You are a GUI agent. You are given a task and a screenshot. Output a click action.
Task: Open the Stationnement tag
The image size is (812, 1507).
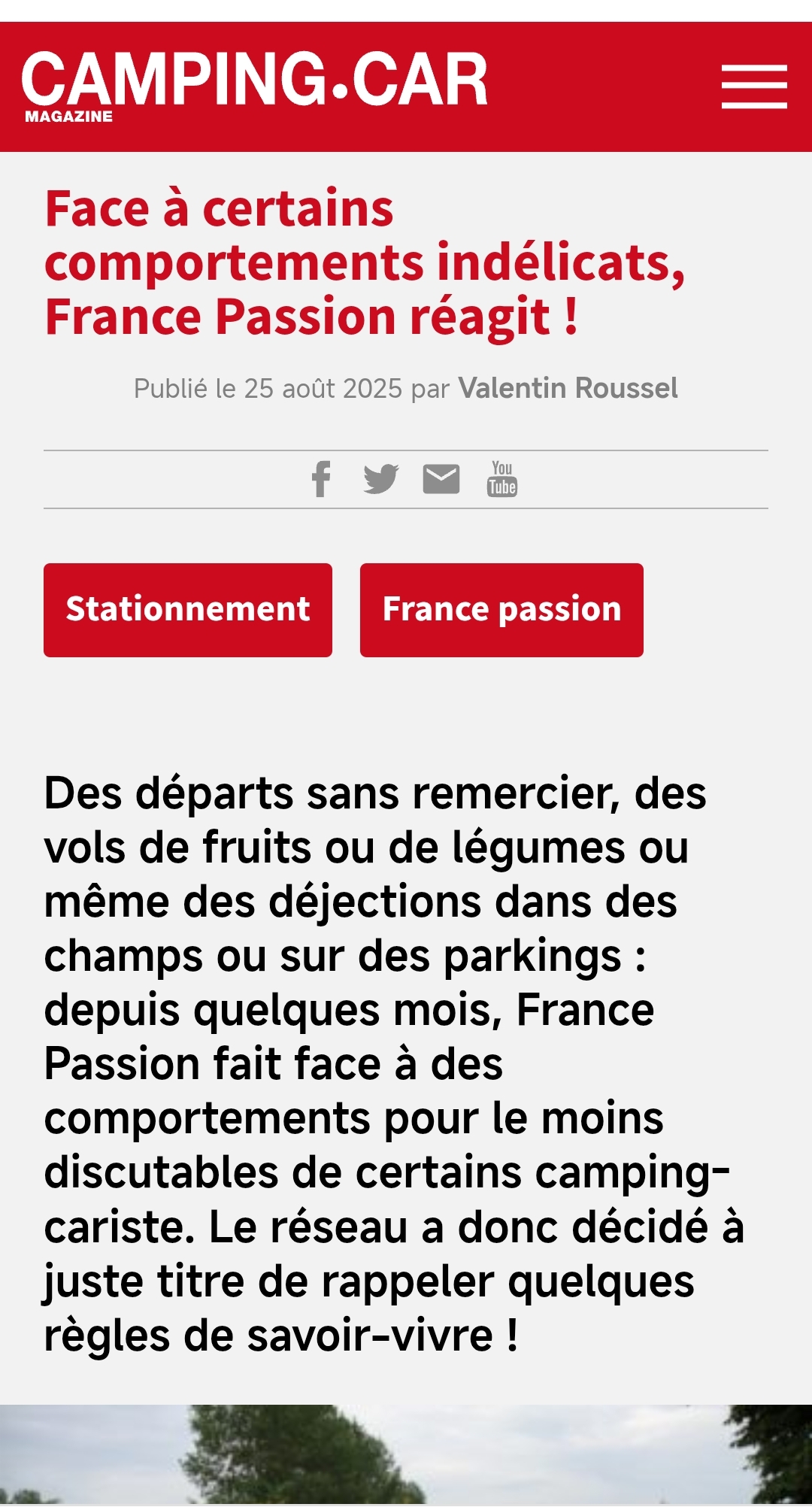pyautogui.click(x=188, y=610)
